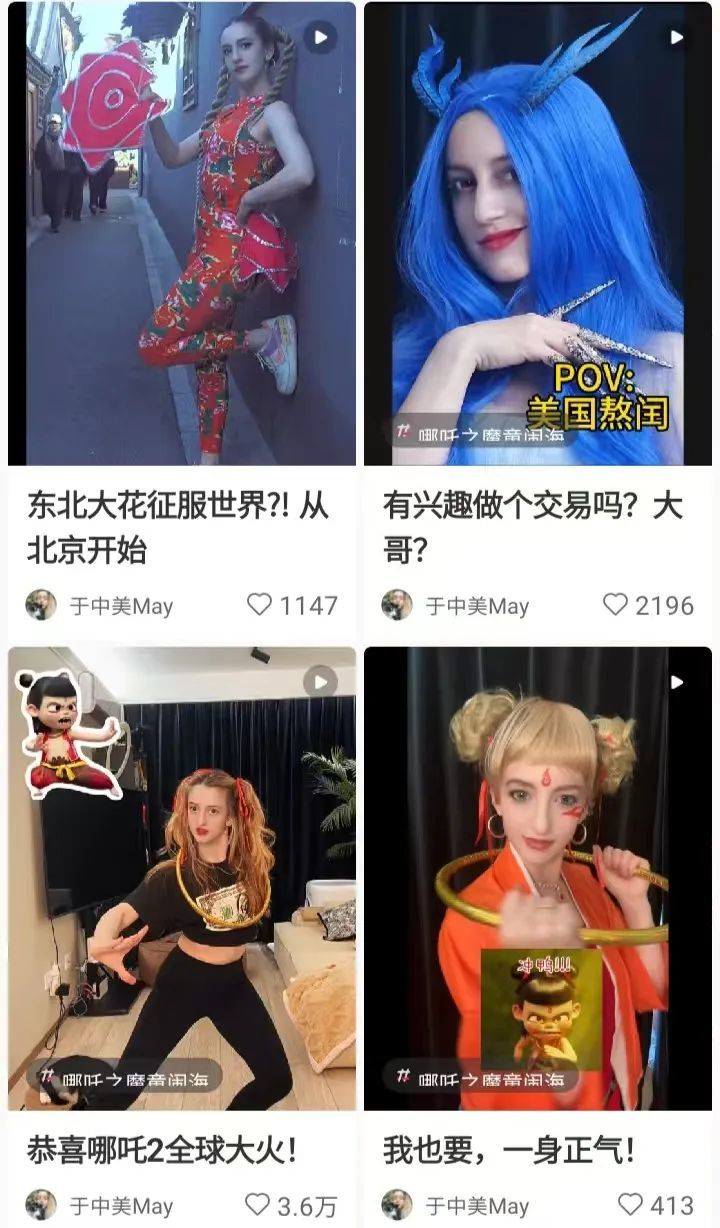Open the post 恭喜哪吒2全球大火

(182, 878)
